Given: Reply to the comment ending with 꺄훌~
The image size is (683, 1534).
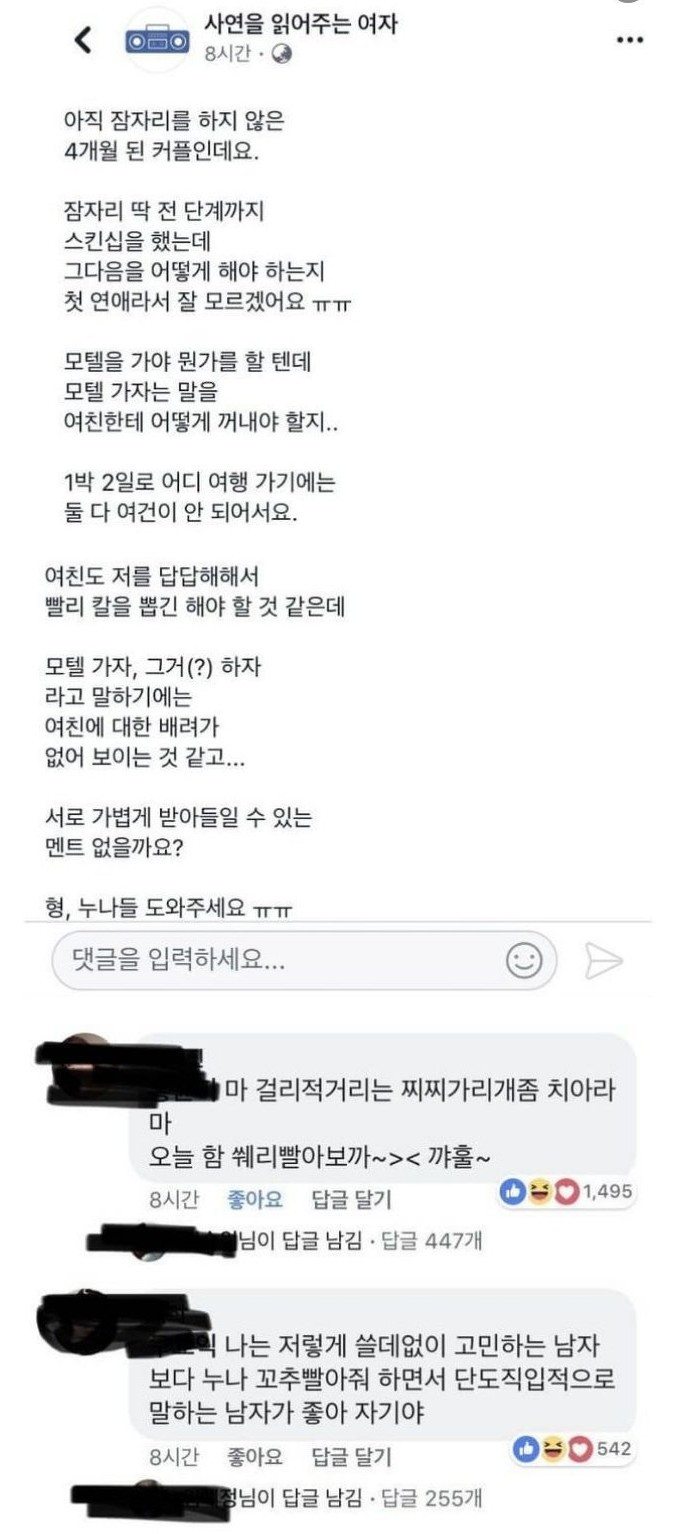Looking at the screenshot, I should pos(351,1199).
